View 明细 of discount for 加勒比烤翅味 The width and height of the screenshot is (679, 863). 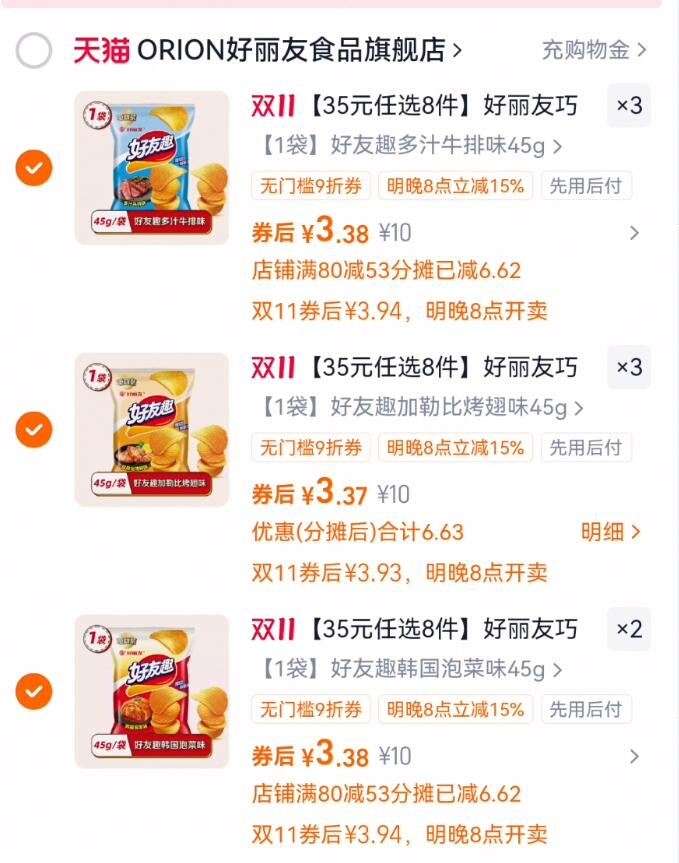point(610,532)
